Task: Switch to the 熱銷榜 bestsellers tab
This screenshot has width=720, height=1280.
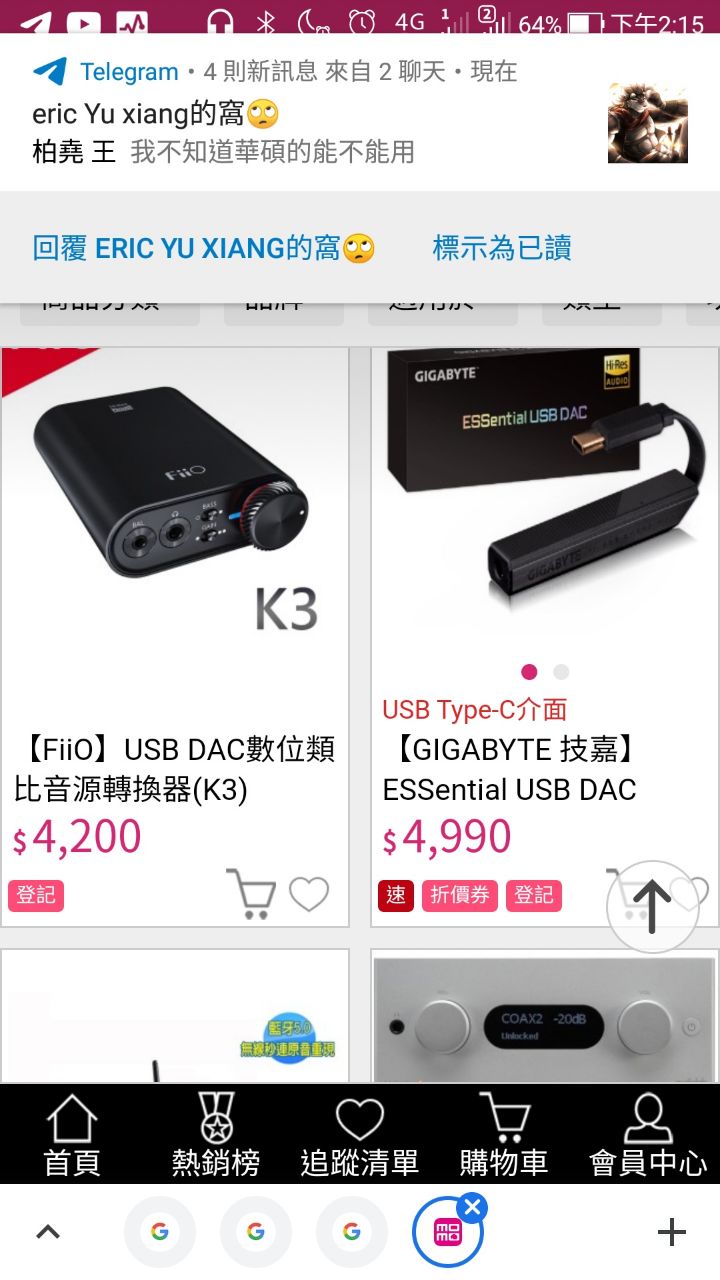Action: [216, 1135]
